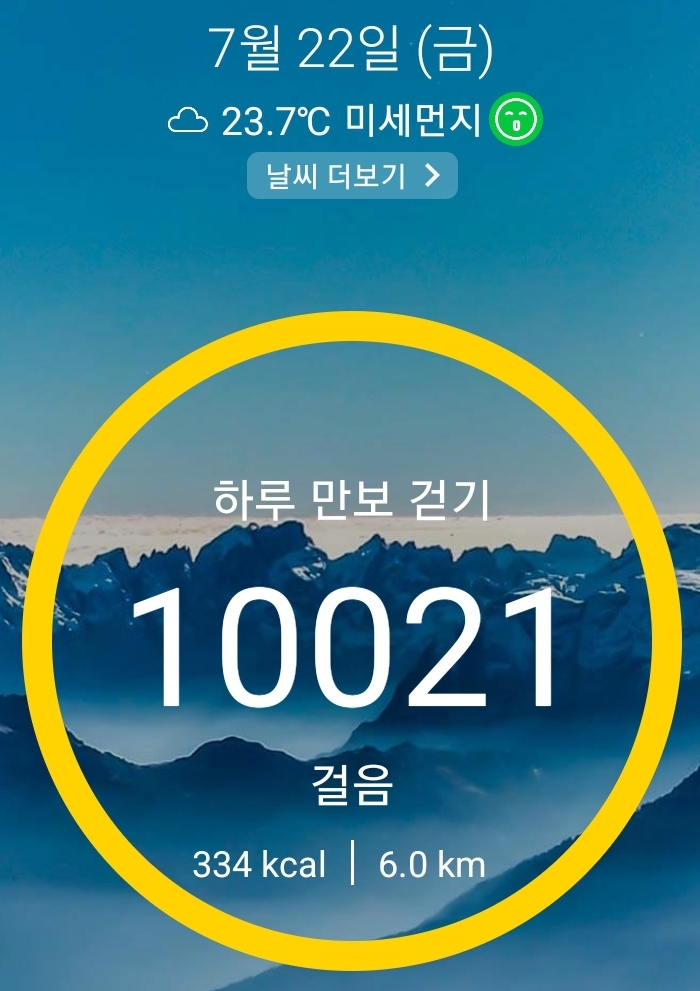Open the 날씨 더보기 weather button

352,176
